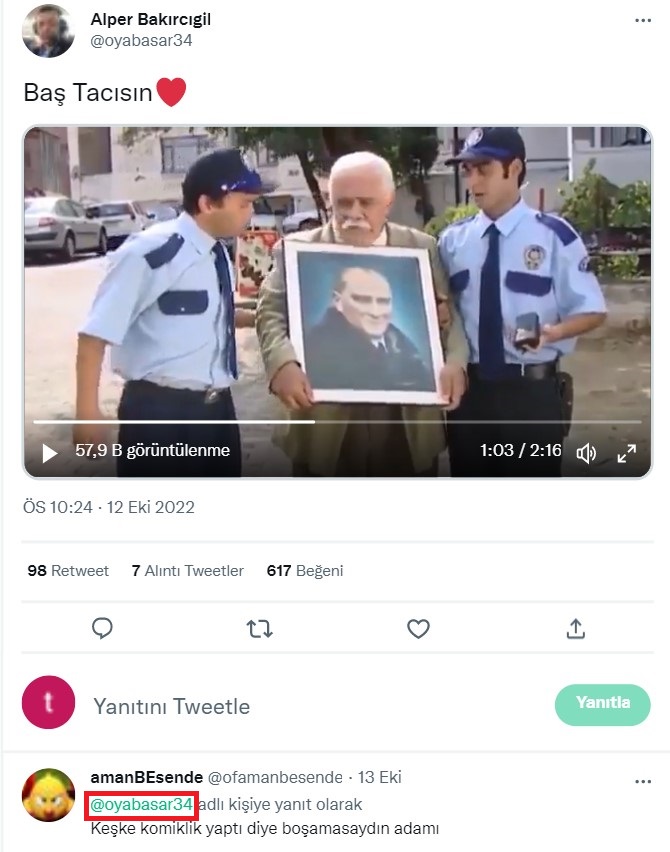Play the video in the tweet

[49, 452]
